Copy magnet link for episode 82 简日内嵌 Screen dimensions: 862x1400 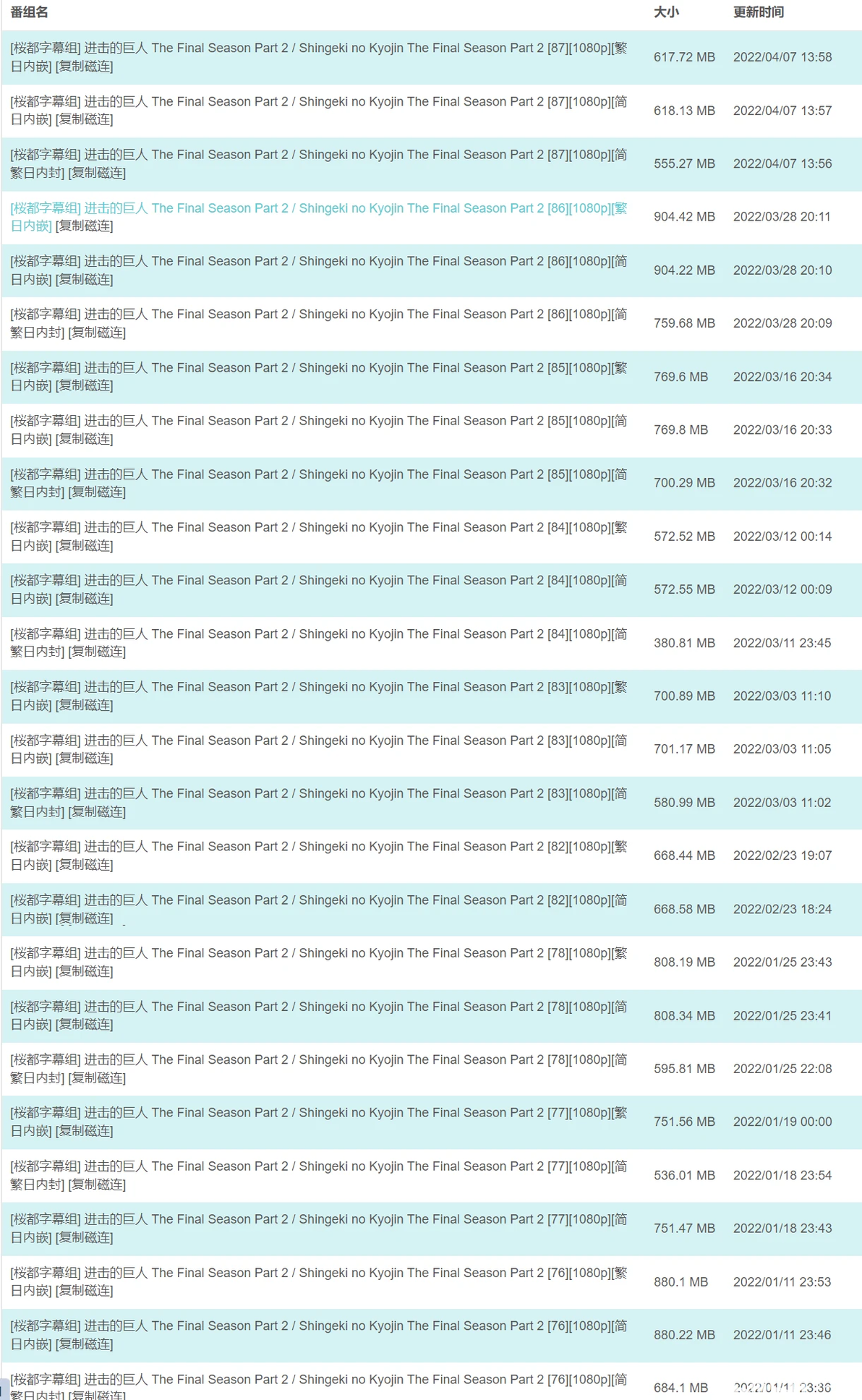[85, 919]
